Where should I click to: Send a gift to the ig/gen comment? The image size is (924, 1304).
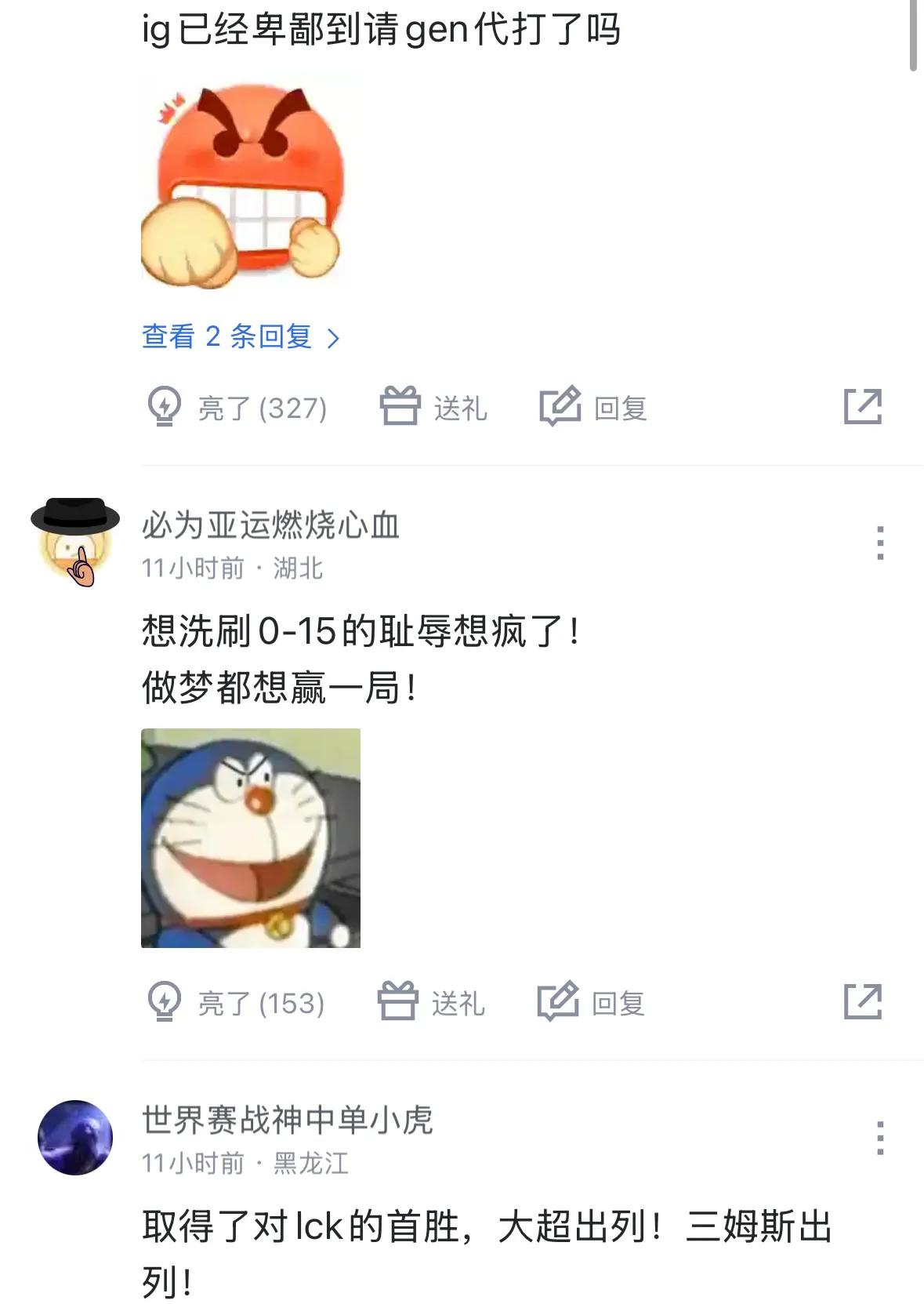click(434, 408)
